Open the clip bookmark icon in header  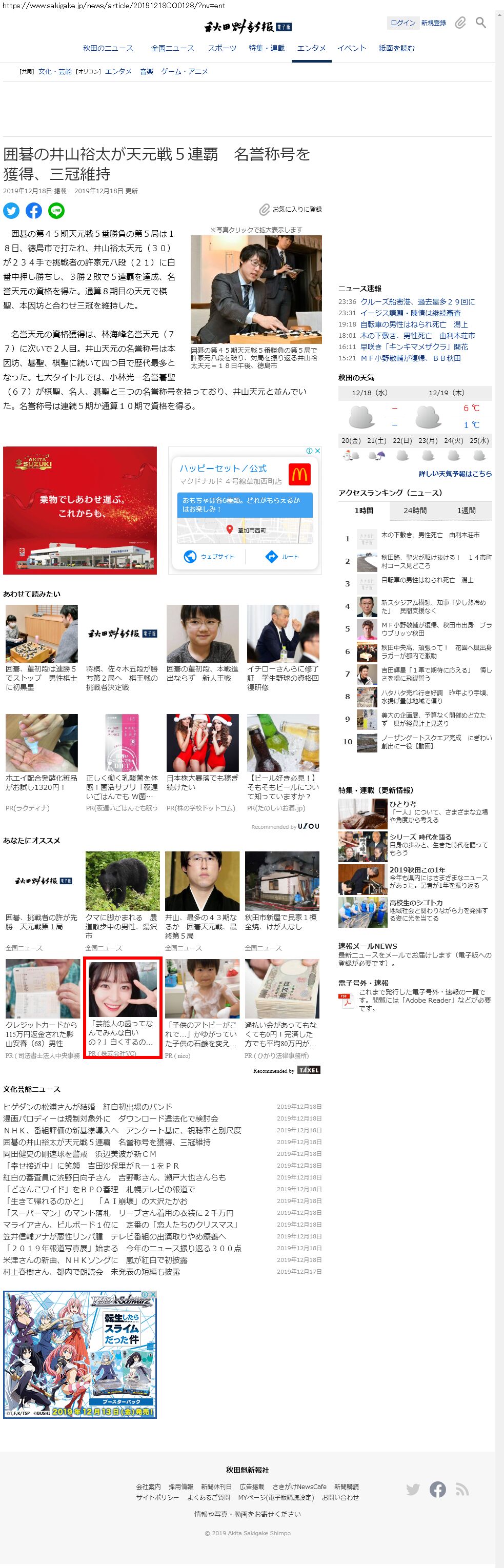coord(460,23)
